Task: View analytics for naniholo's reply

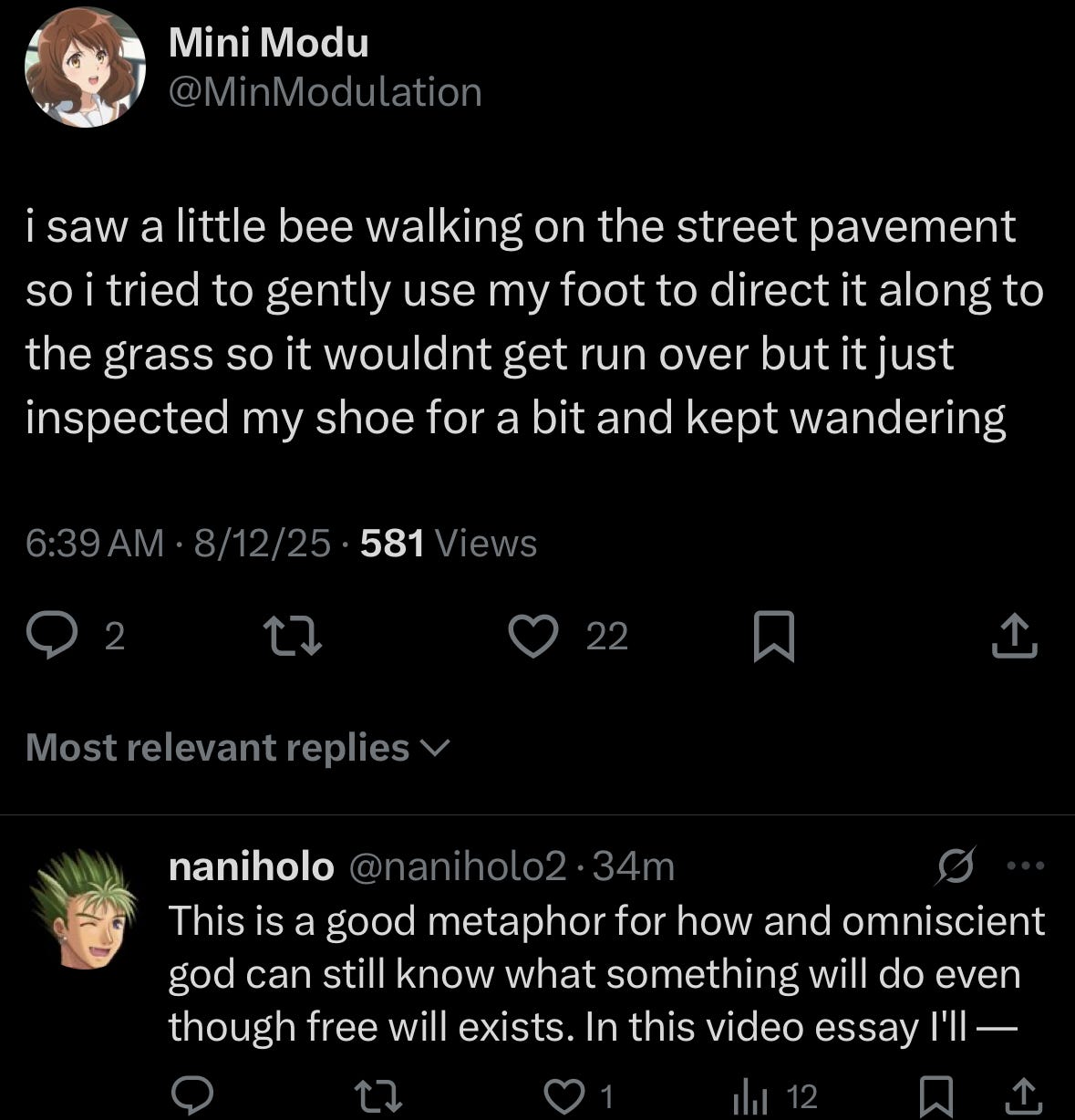Action: coord(775,1095)
